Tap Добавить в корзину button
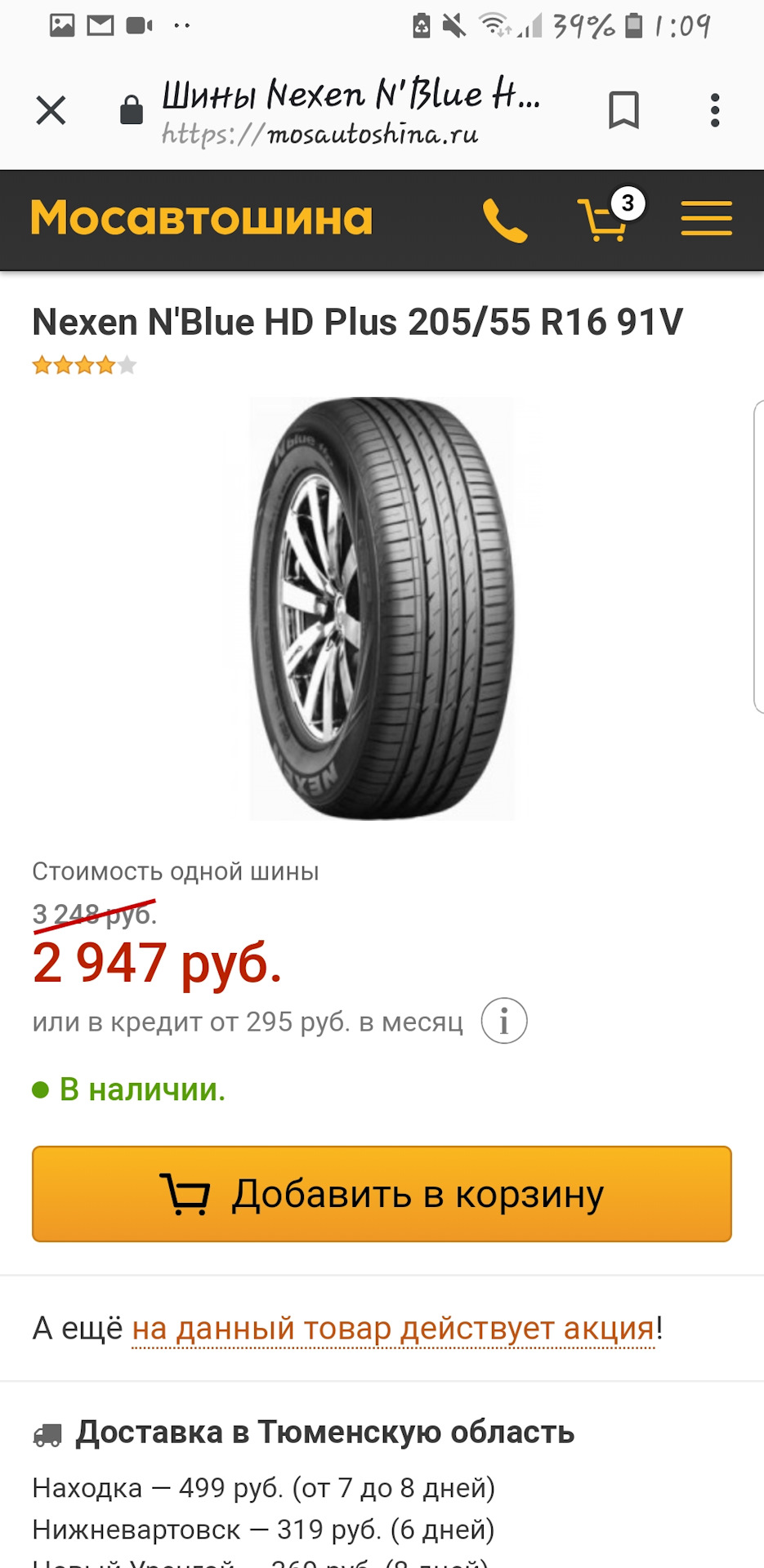Image resolution: width=764 pixels, height=1568 pixels. click(382, 1194)
